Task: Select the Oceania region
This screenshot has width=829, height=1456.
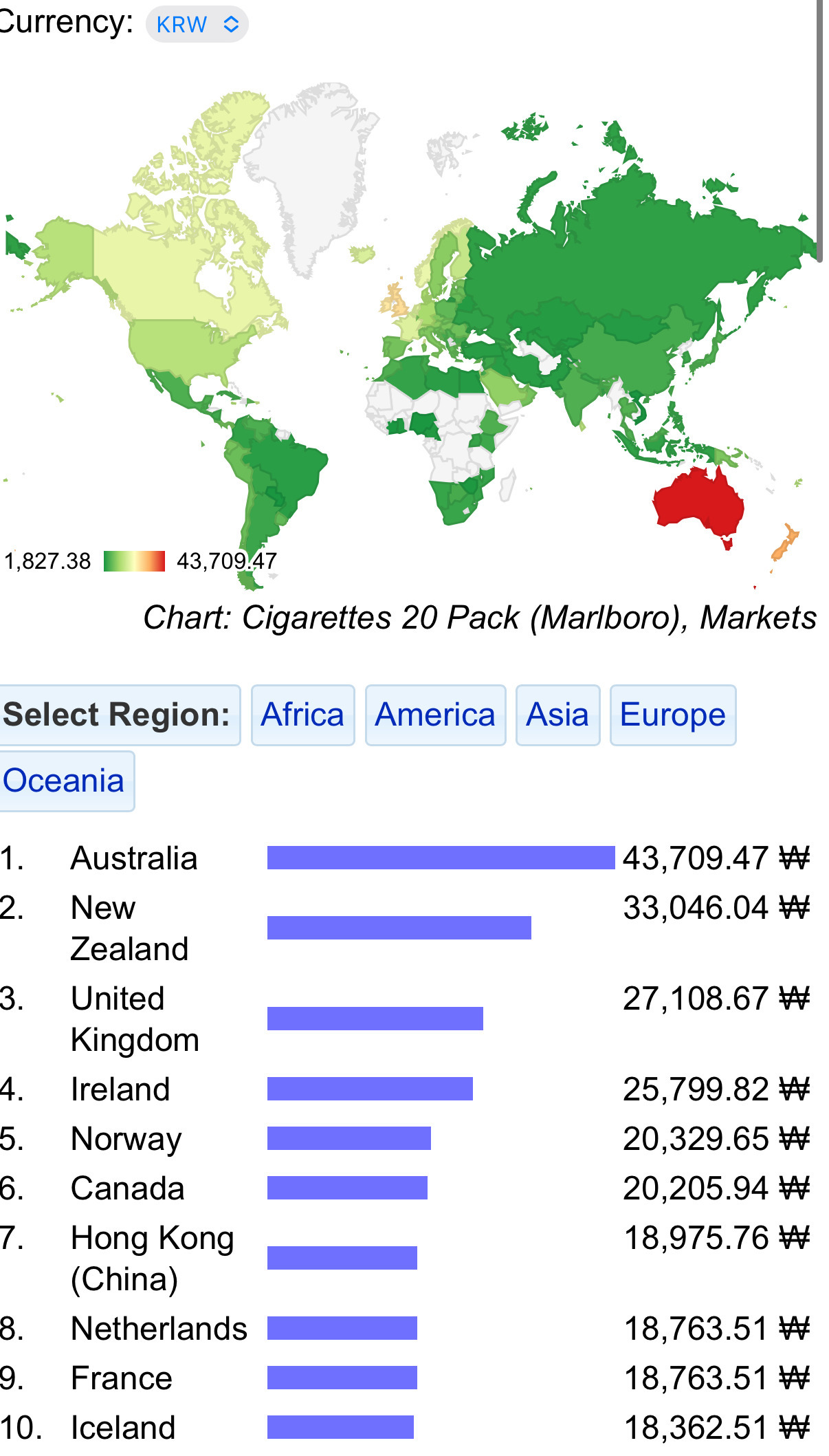Action: (x=64, y=781)
